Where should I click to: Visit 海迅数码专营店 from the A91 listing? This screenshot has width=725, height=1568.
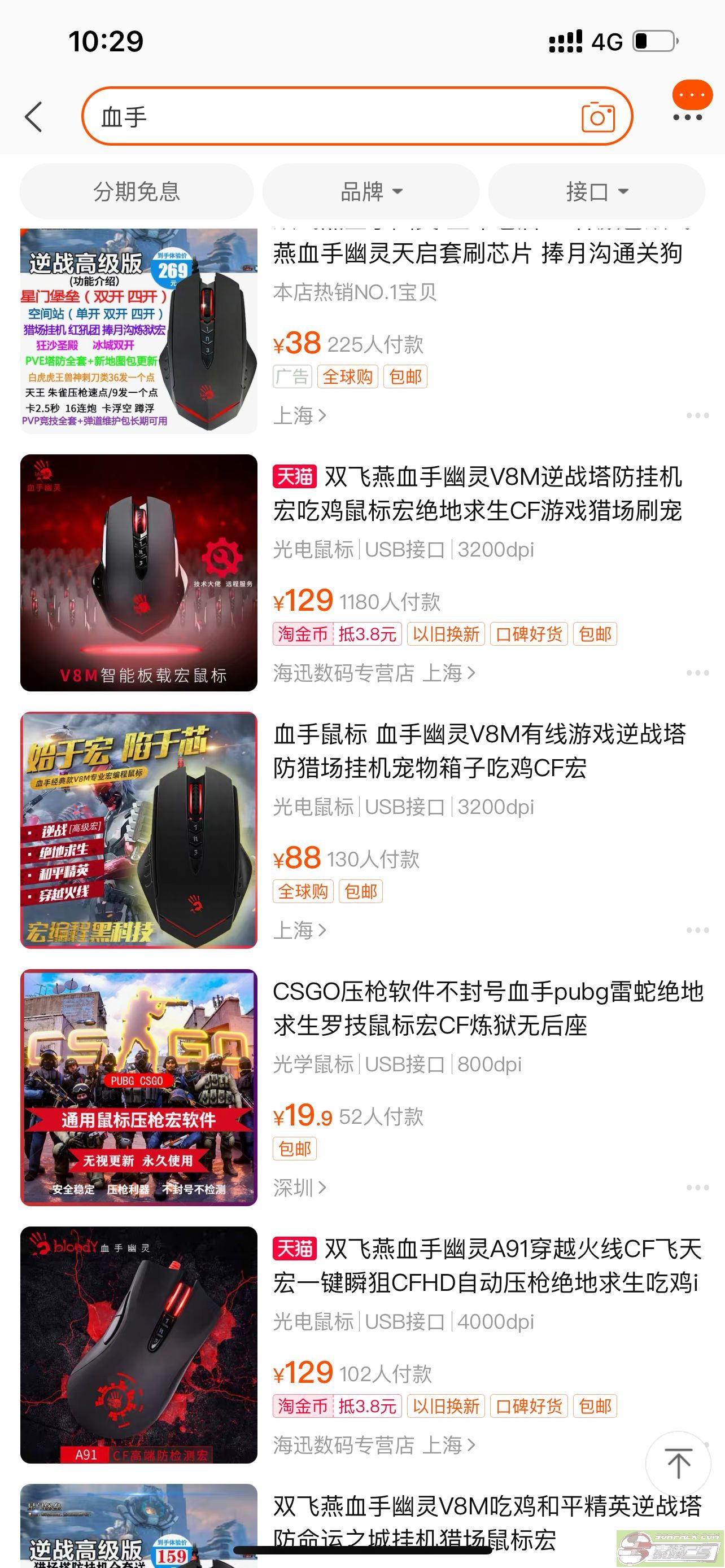pyautogui.click(x=344, y=1445)
